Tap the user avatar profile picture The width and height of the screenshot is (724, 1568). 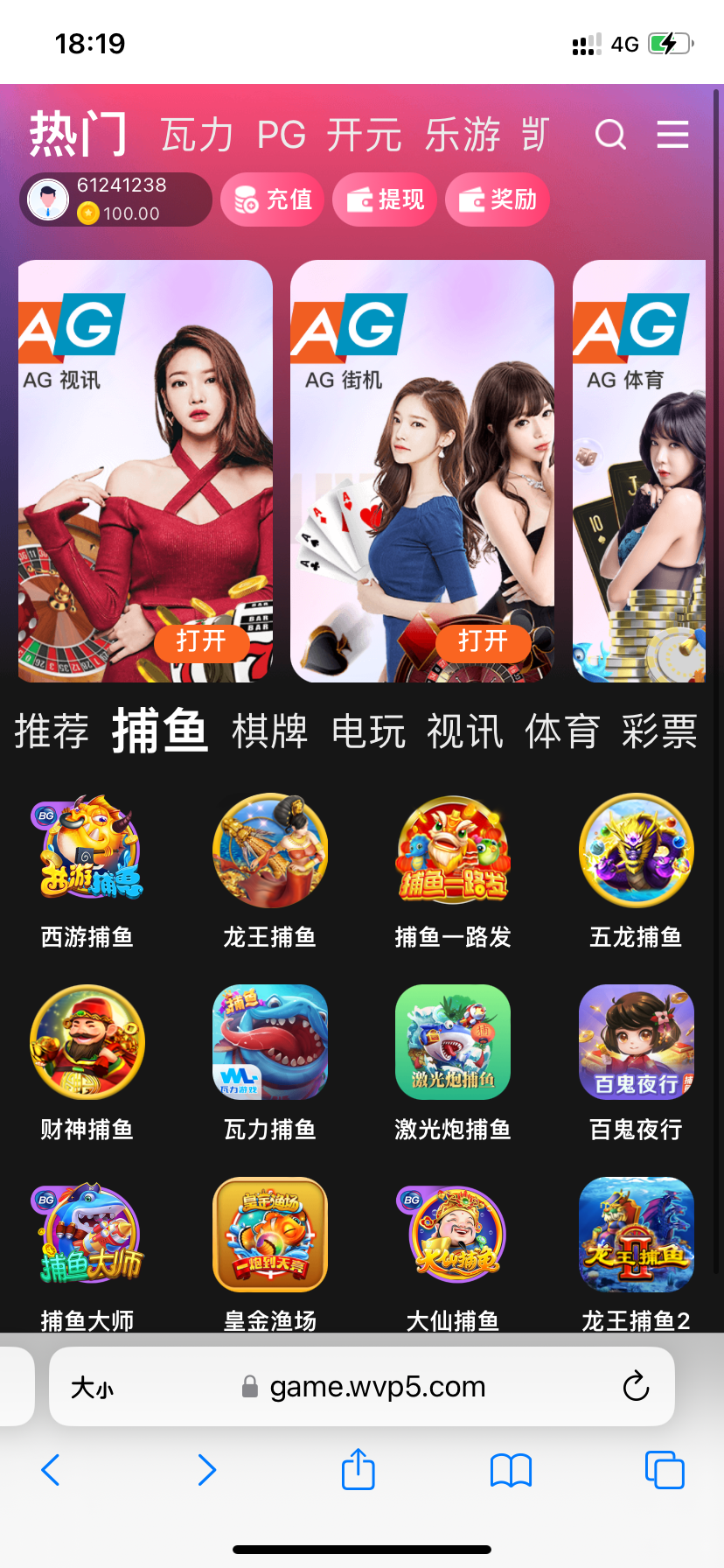click(x=48, y=199)
